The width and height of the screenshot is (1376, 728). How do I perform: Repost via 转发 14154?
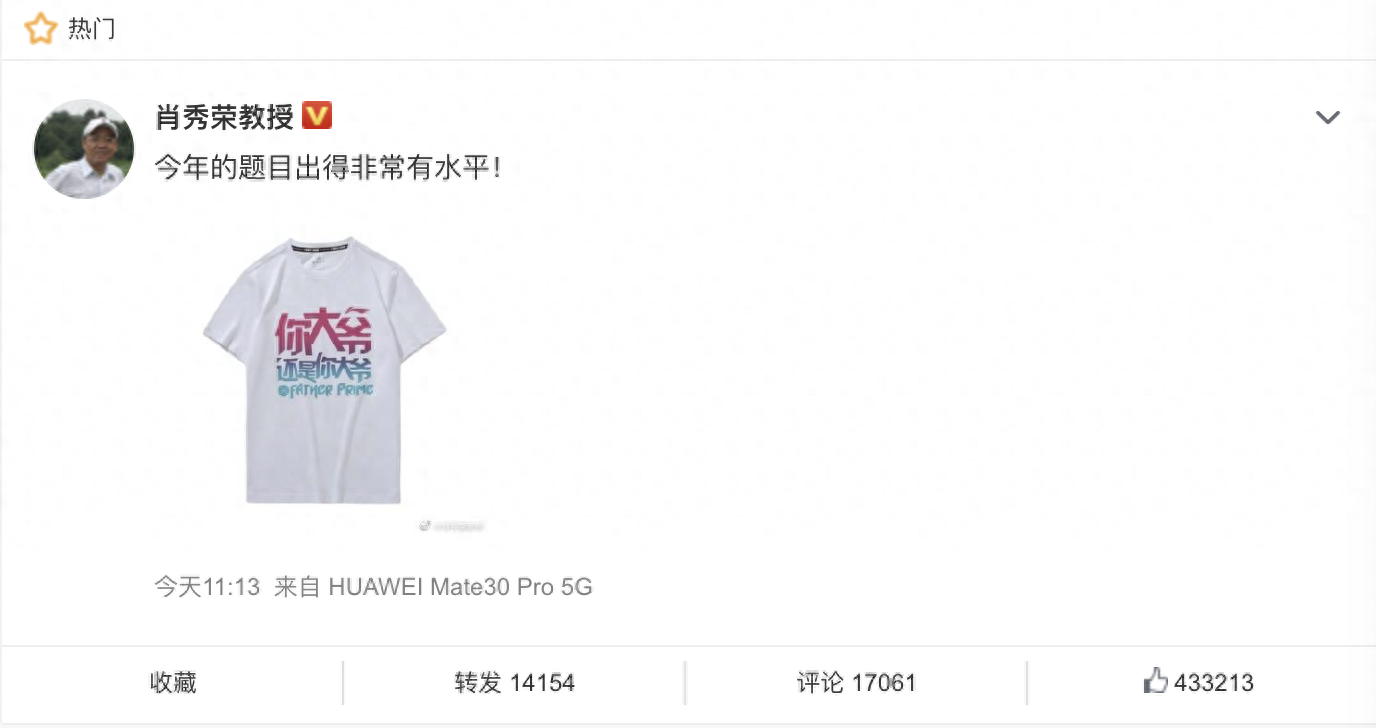pyautogui.click(x=514, y=683)
